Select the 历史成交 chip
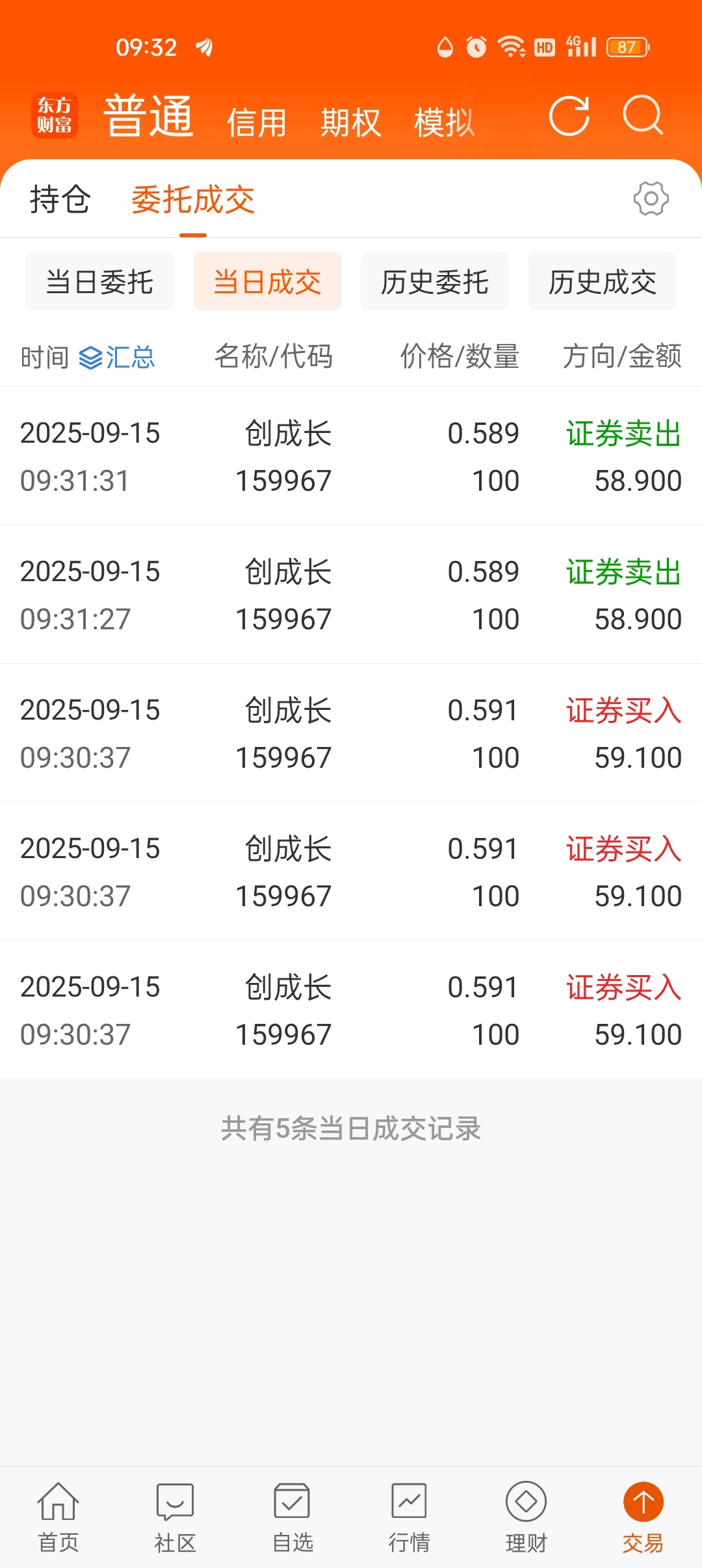 tap(603, 281)
